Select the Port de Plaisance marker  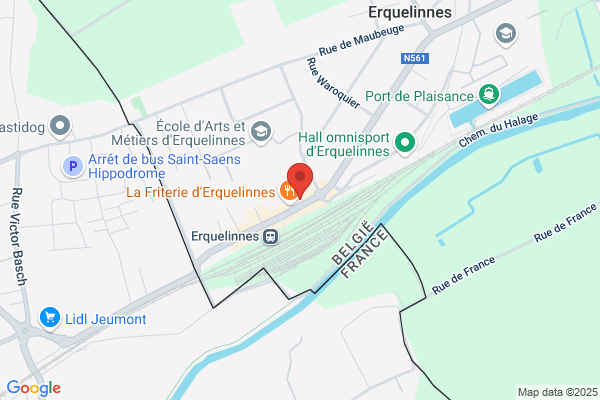coord(489,95)
